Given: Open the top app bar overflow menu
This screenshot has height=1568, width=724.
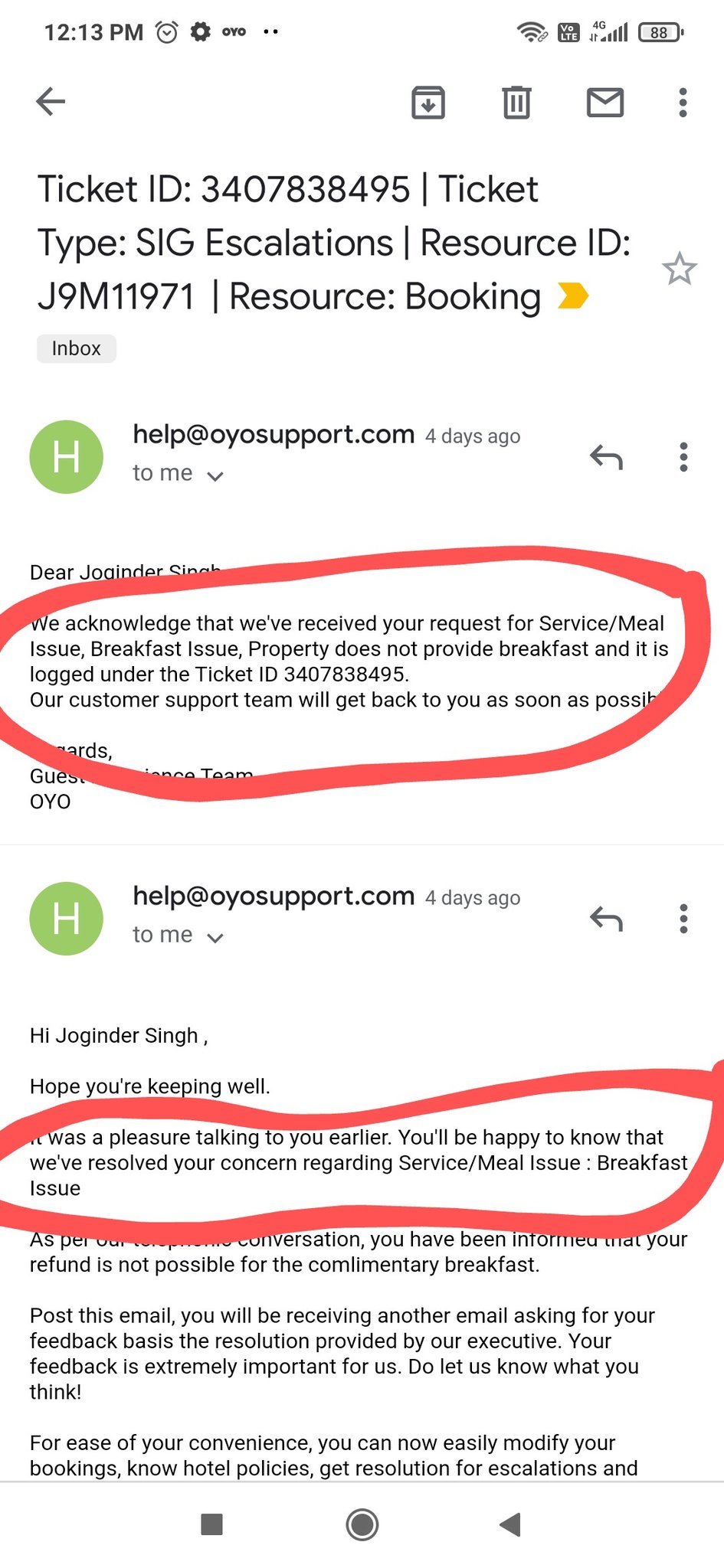Looking at the screenshot, I should click(683, 103).
